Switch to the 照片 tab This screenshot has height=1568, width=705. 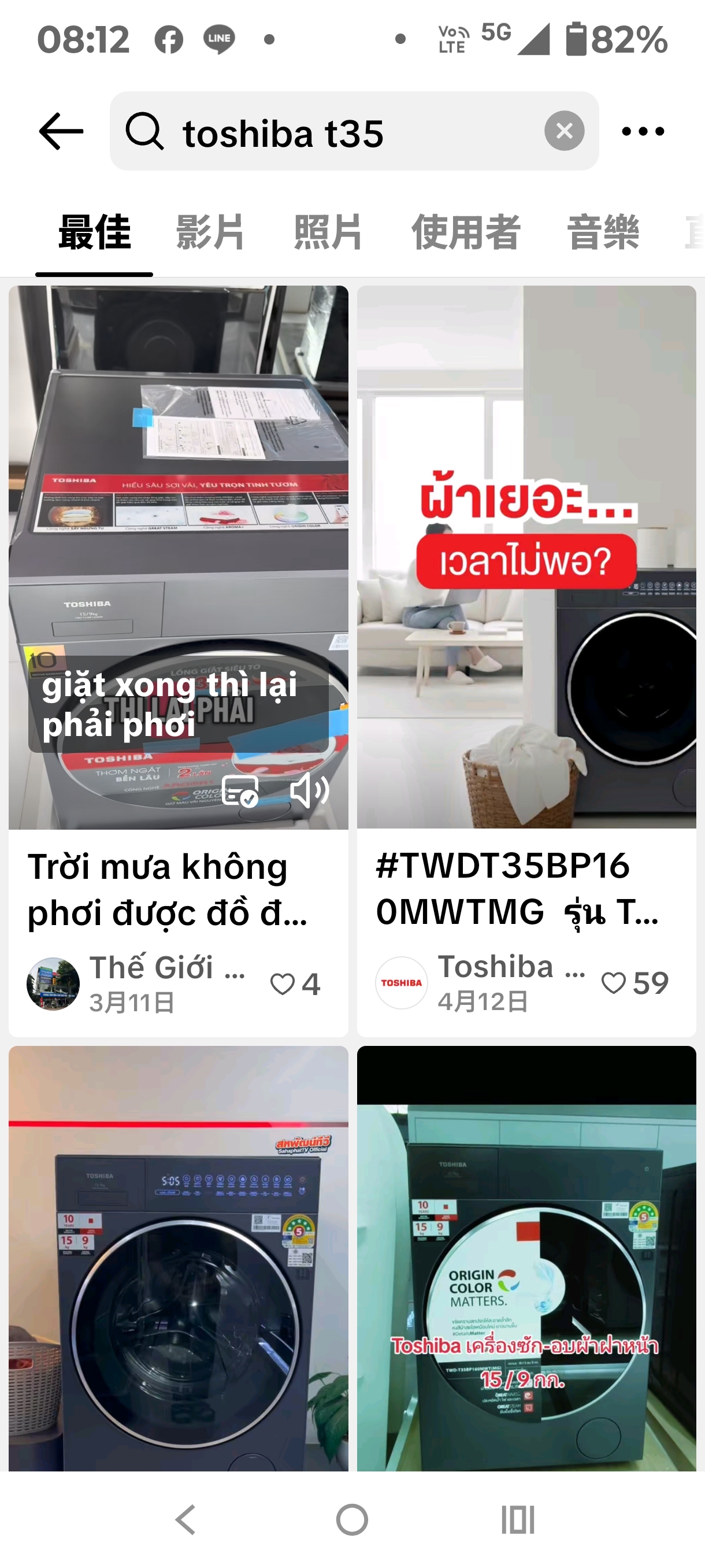328,232
